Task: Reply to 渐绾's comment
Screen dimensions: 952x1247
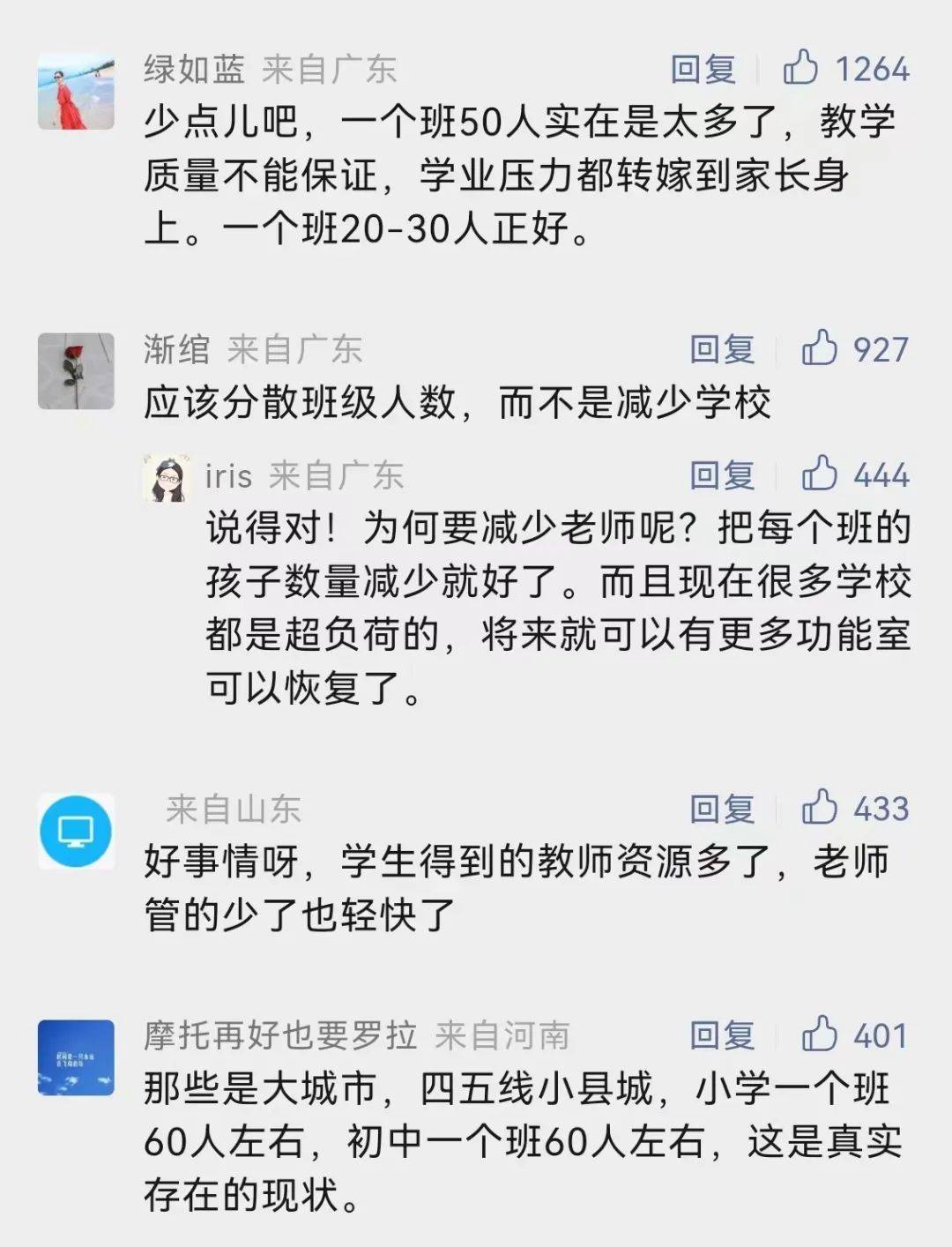Action: [722, 350]
